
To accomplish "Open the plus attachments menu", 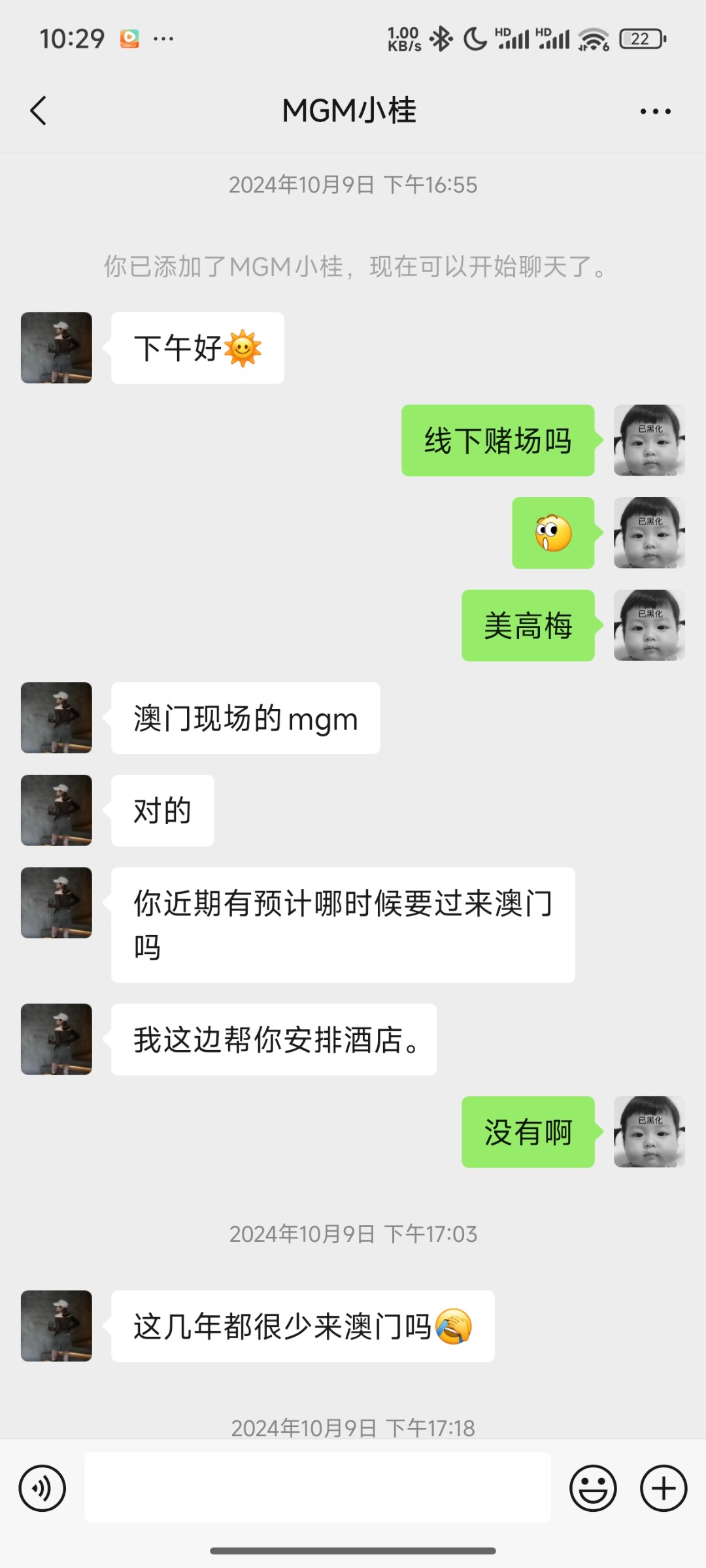I will pyautogui.click(x=663, y=1488).
